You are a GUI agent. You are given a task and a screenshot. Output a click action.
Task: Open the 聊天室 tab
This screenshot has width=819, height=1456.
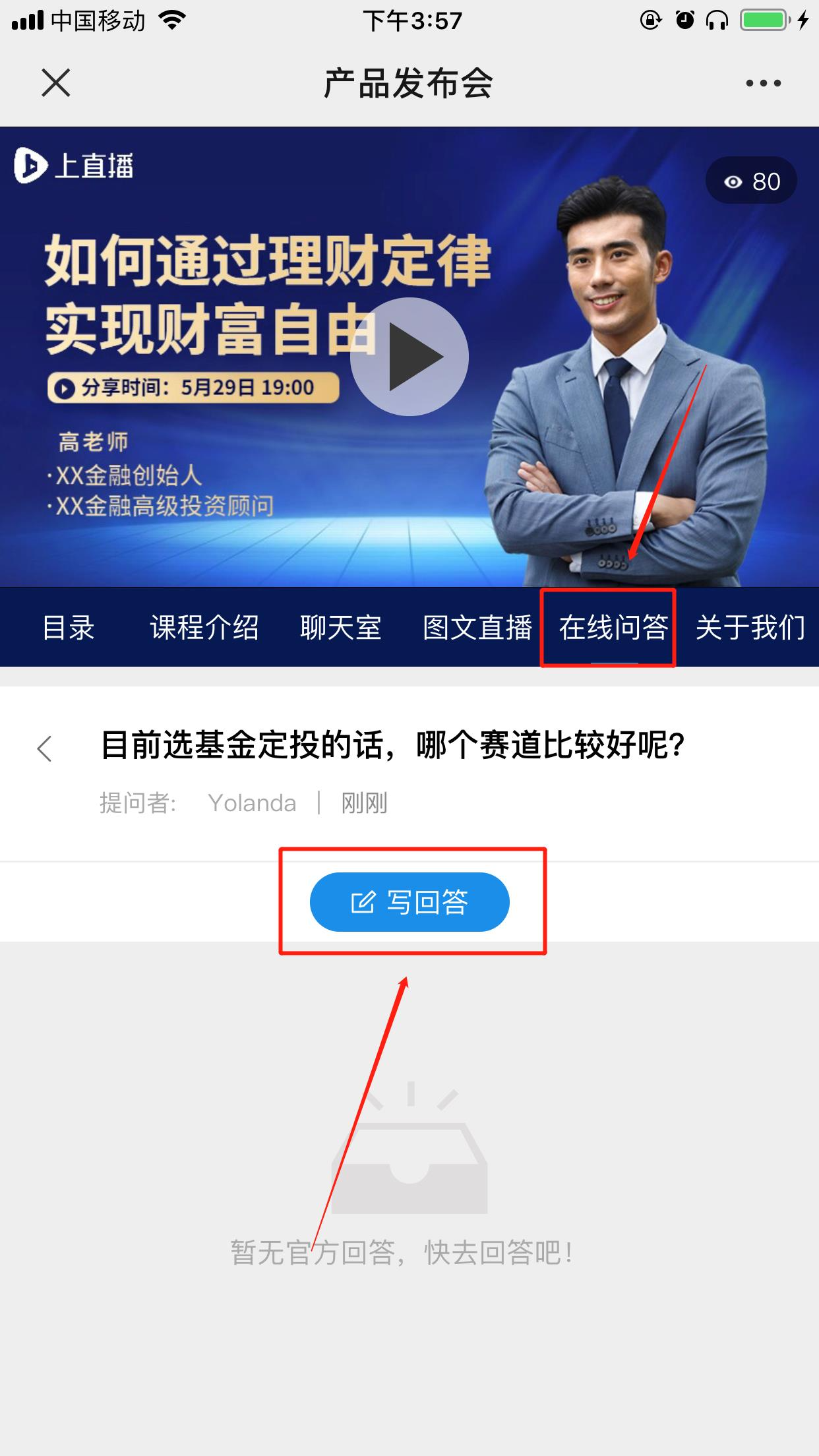(340, 627)
